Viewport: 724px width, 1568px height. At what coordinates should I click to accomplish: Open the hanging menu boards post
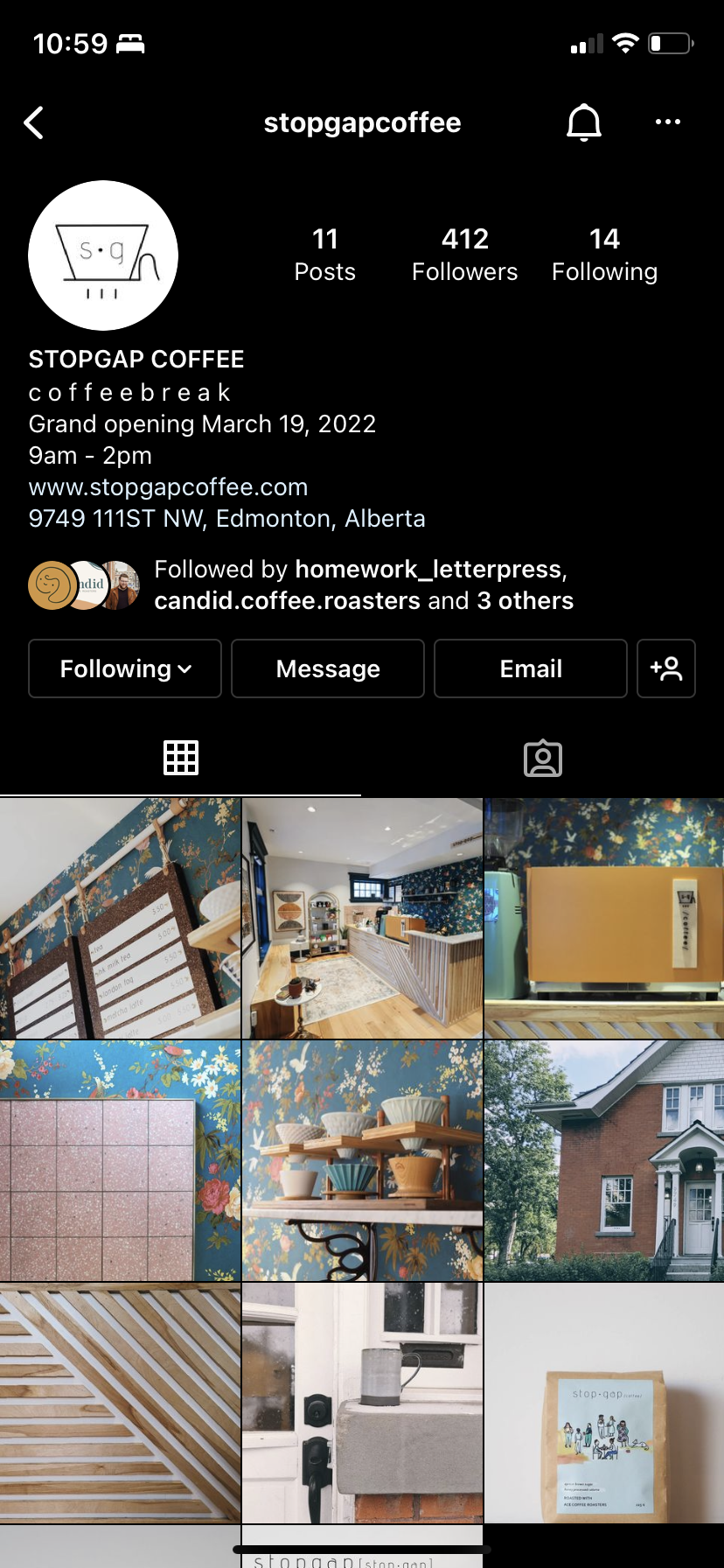point(120,918)
